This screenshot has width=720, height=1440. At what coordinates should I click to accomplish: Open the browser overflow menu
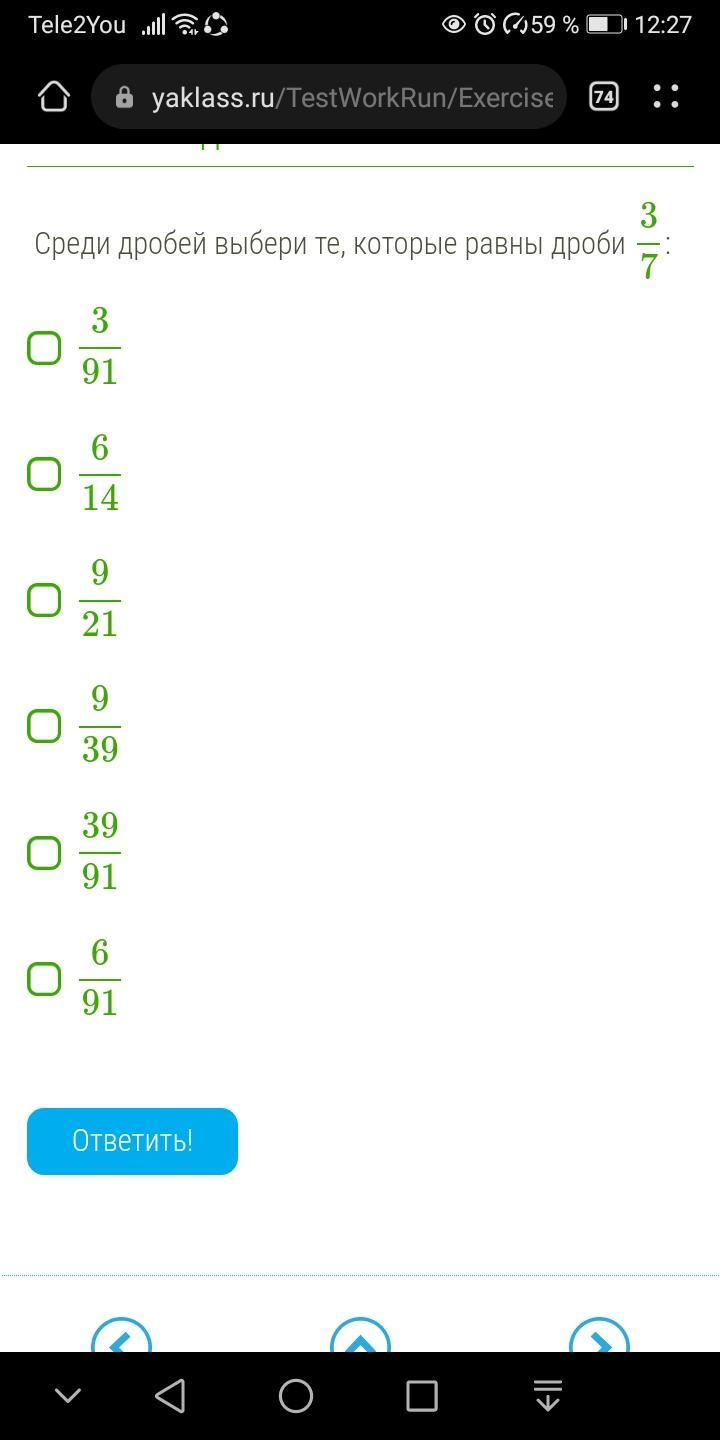(666, 96)
